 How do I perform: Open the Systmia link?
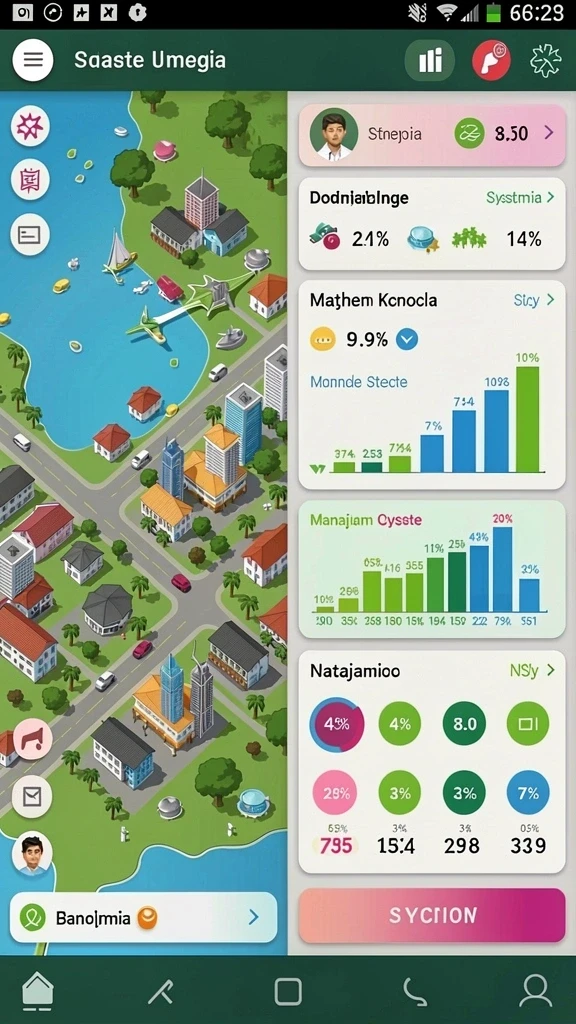point(520,197)
